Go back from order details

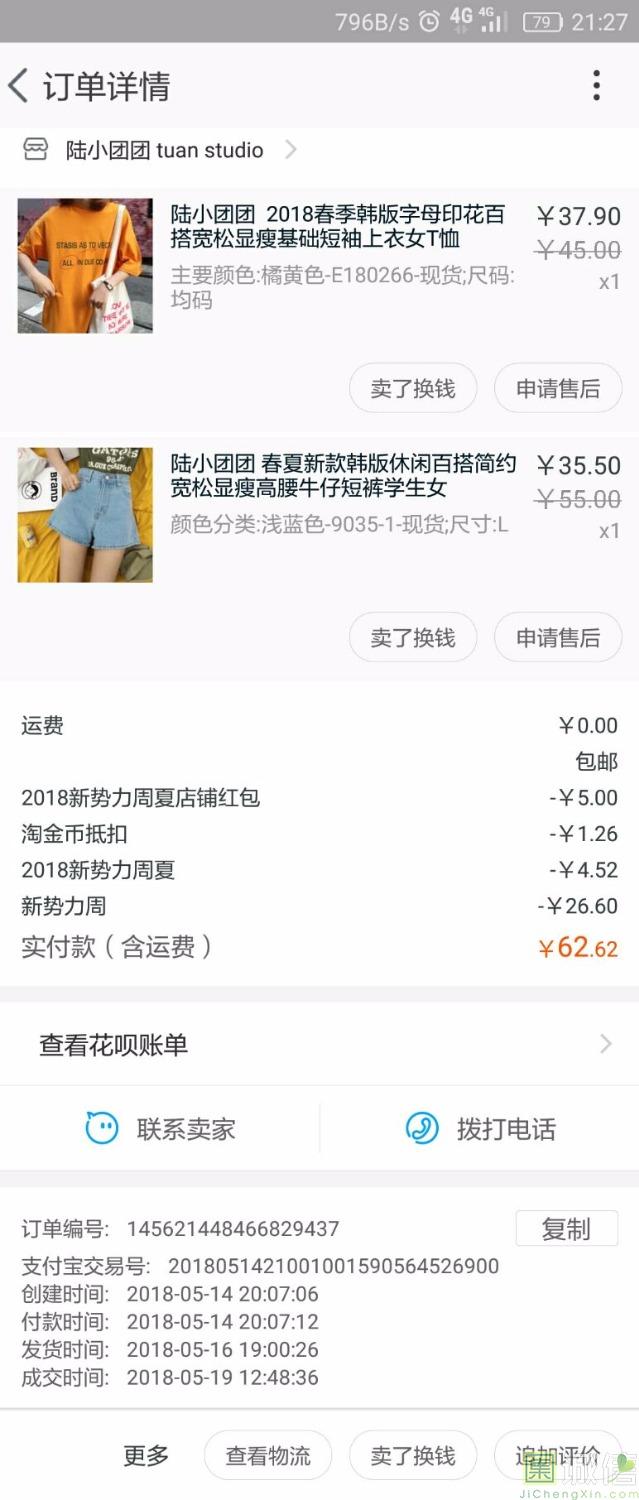20,86
